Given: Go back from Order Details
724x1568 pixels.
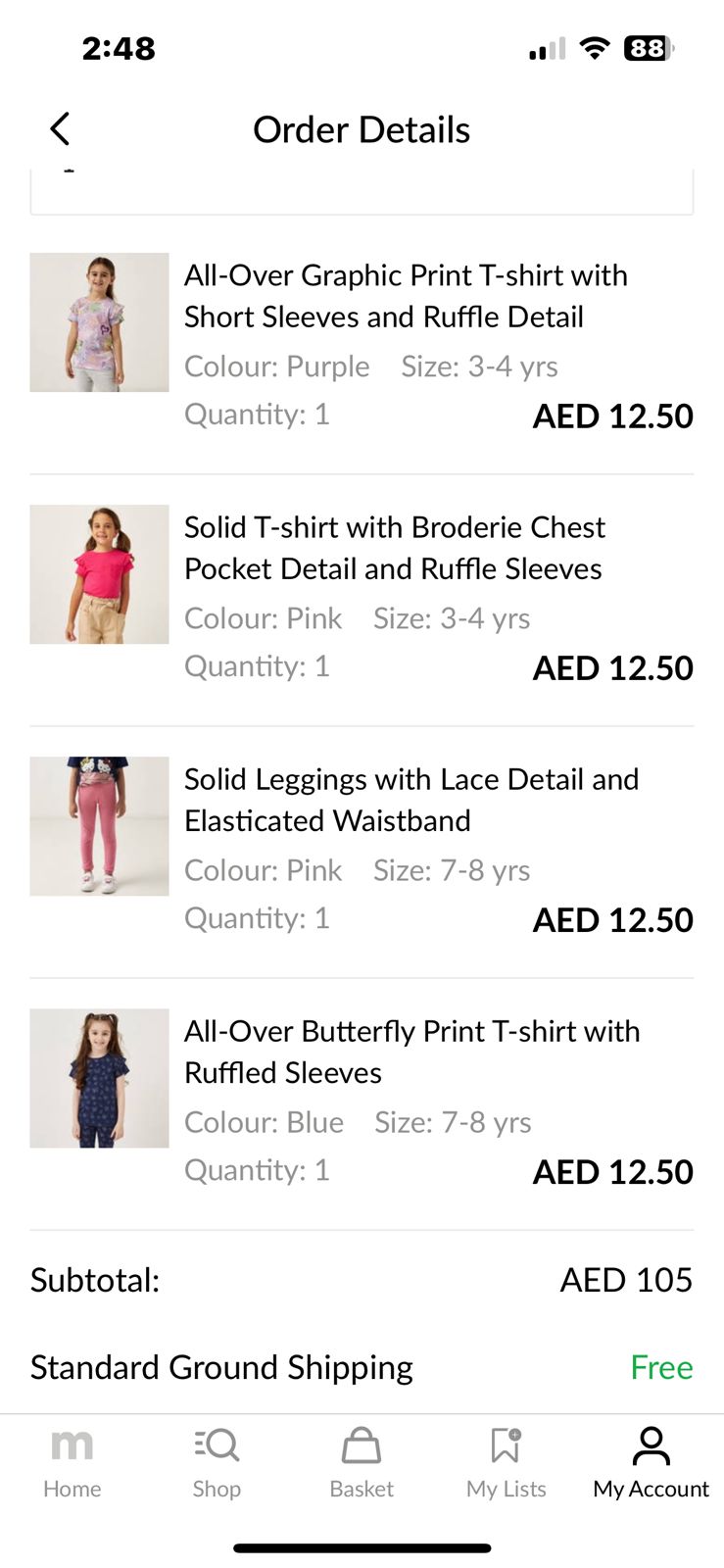Looking at the screenshot, I should [60, 128].
